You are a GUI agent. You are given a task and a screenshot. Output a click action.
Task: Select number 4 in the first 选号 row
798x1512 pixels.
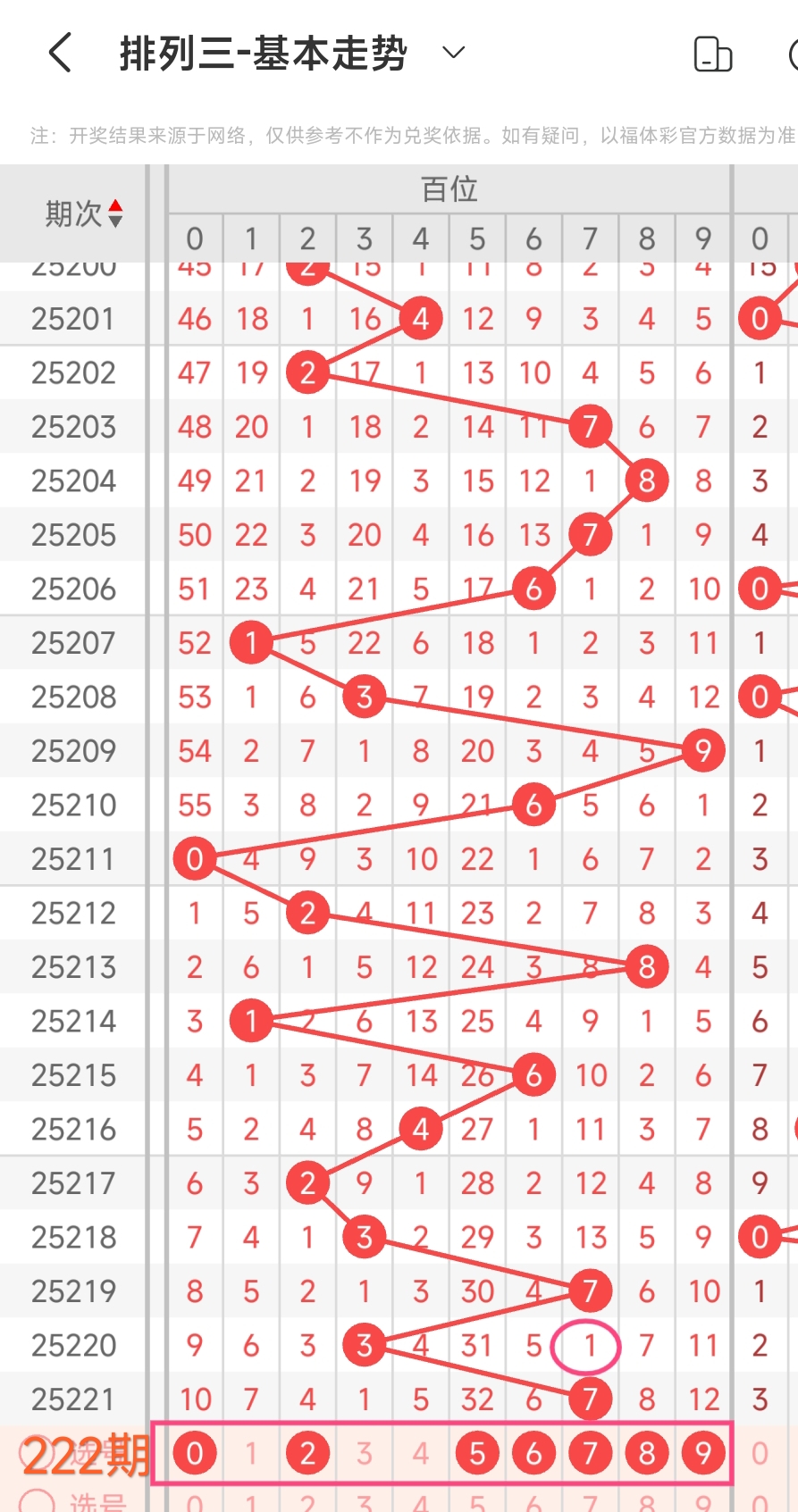pos(420,1454)
